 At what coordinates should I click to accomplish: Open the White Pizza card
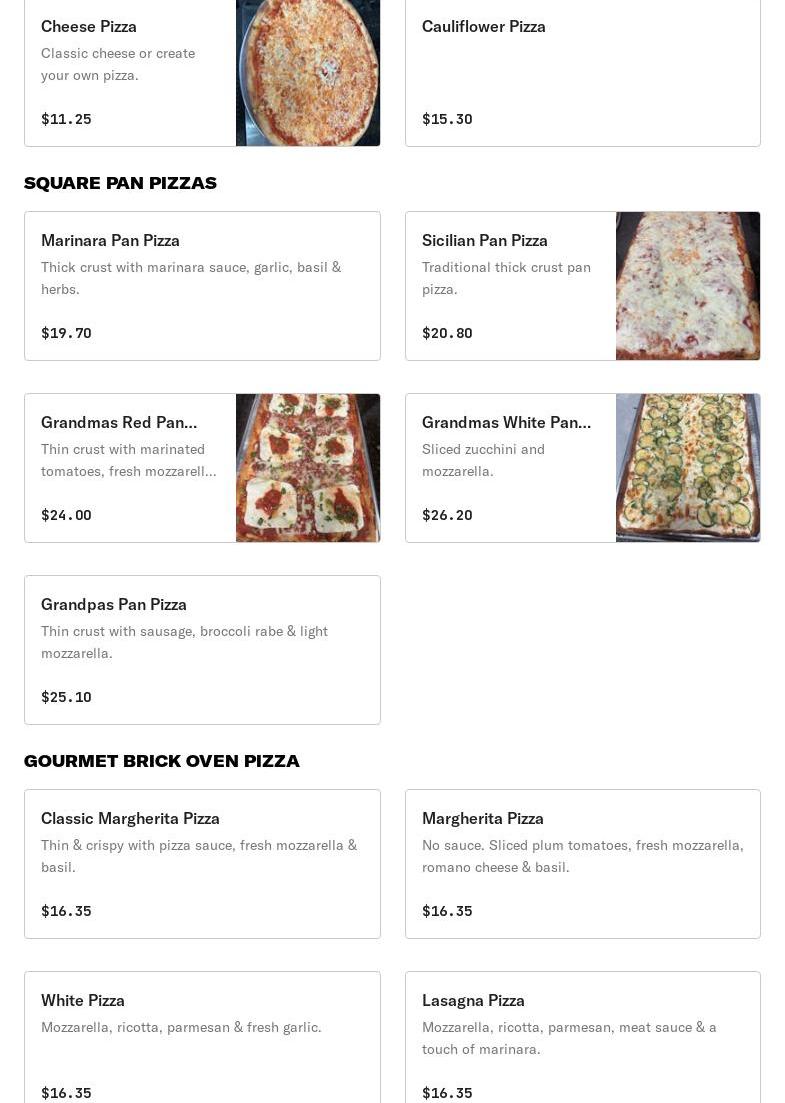pos(202,1040)
